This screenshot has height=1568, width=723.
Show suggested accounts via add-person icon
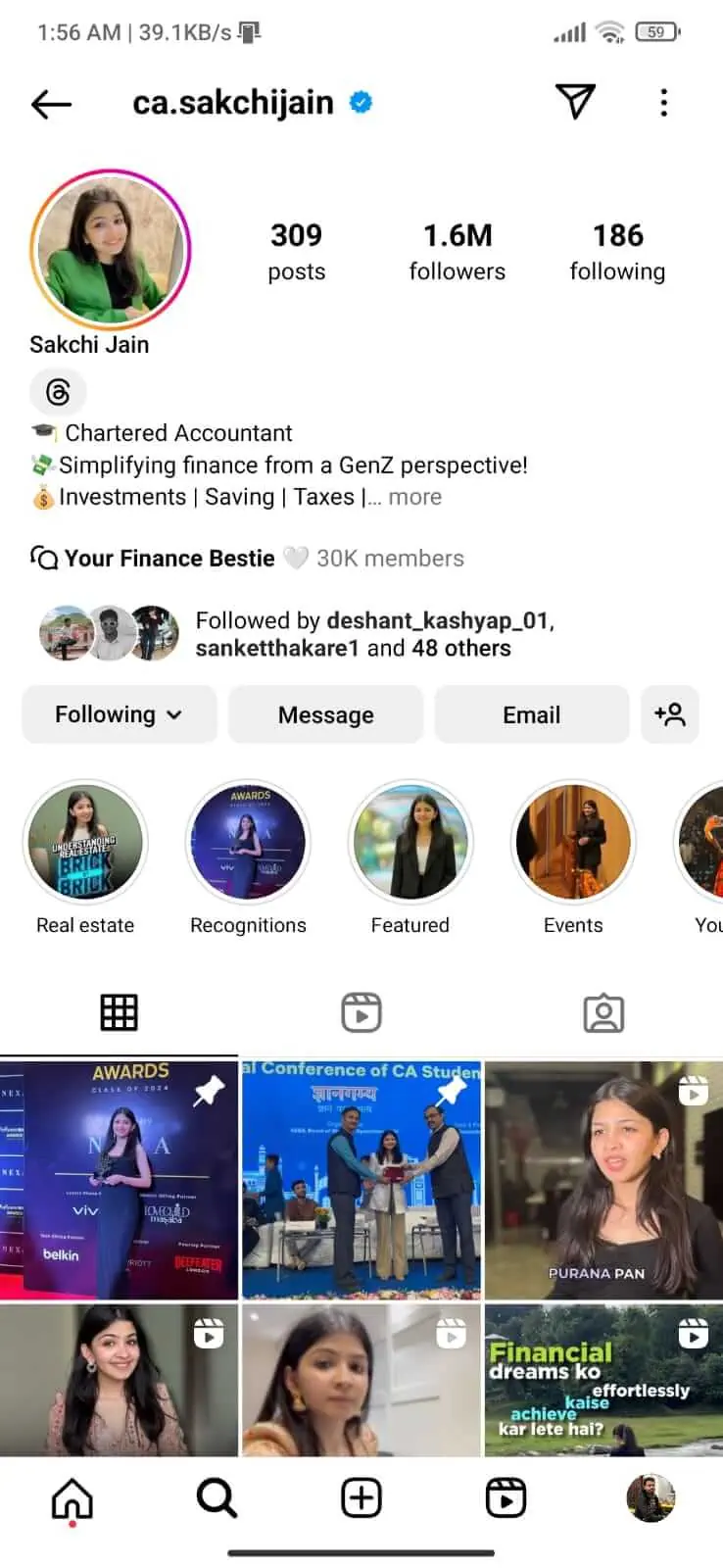(x=669, y=714)
